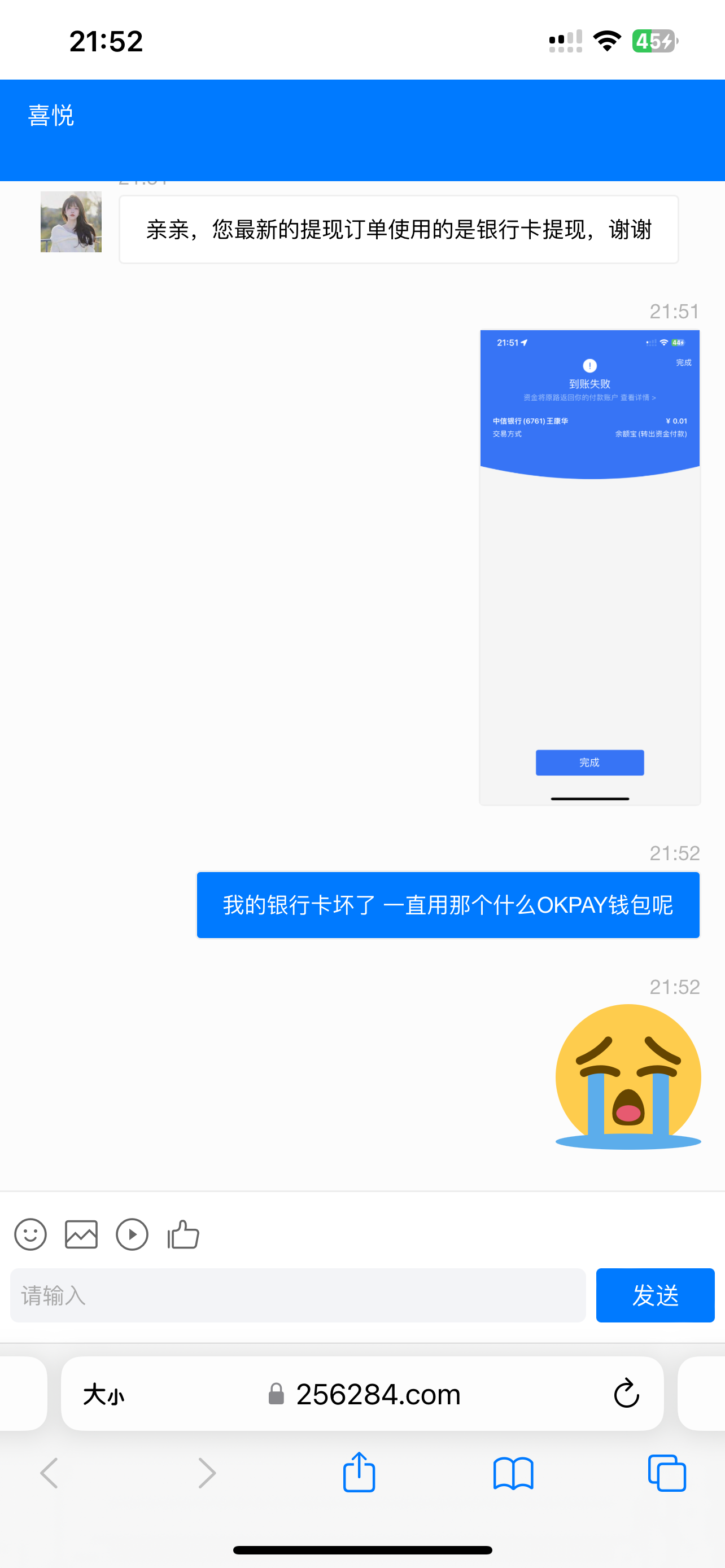This screenshot has height=1568, width=725.
Task: Open the emoji picker icon
Action: click(30, 1234)
